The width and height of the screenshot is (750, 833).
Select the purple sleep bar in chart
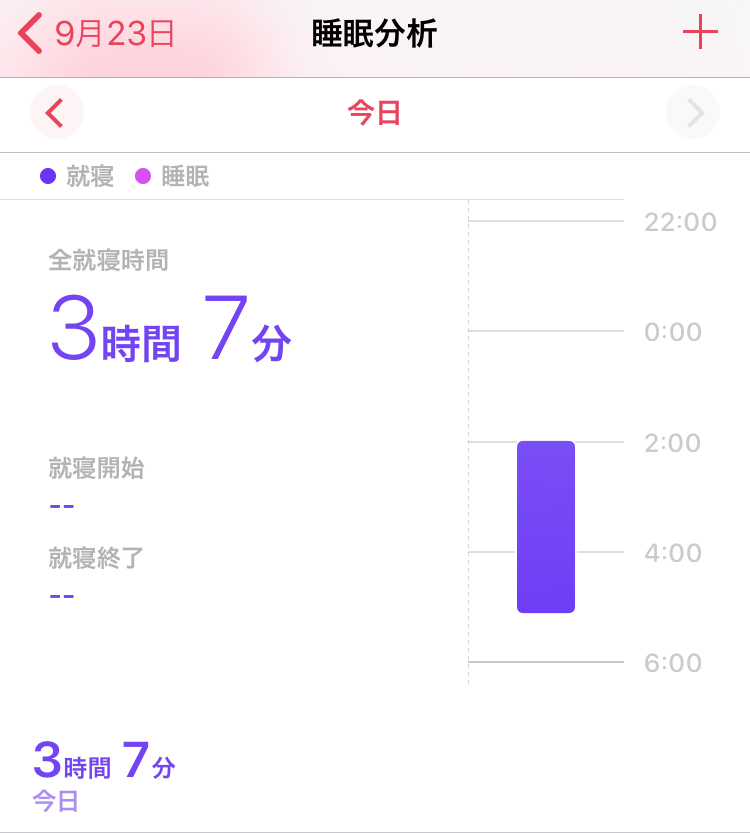[546, 526]
